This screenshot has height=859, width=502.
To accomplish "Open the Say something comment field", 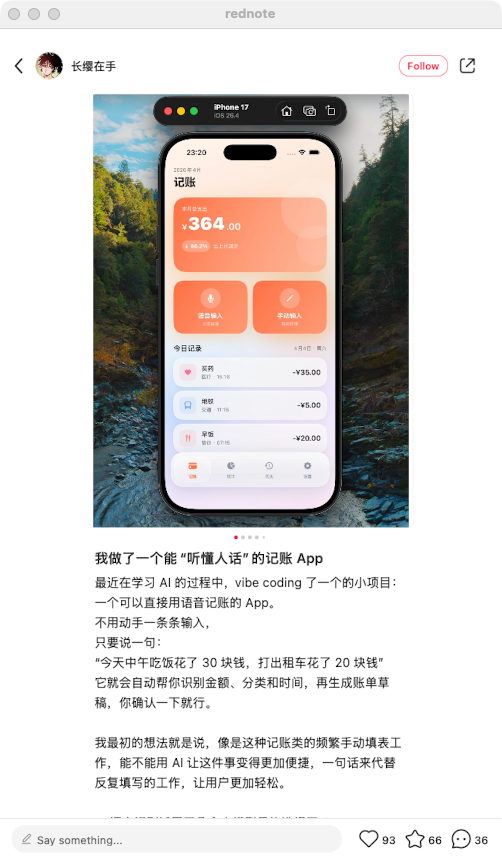I will point(176,840).
